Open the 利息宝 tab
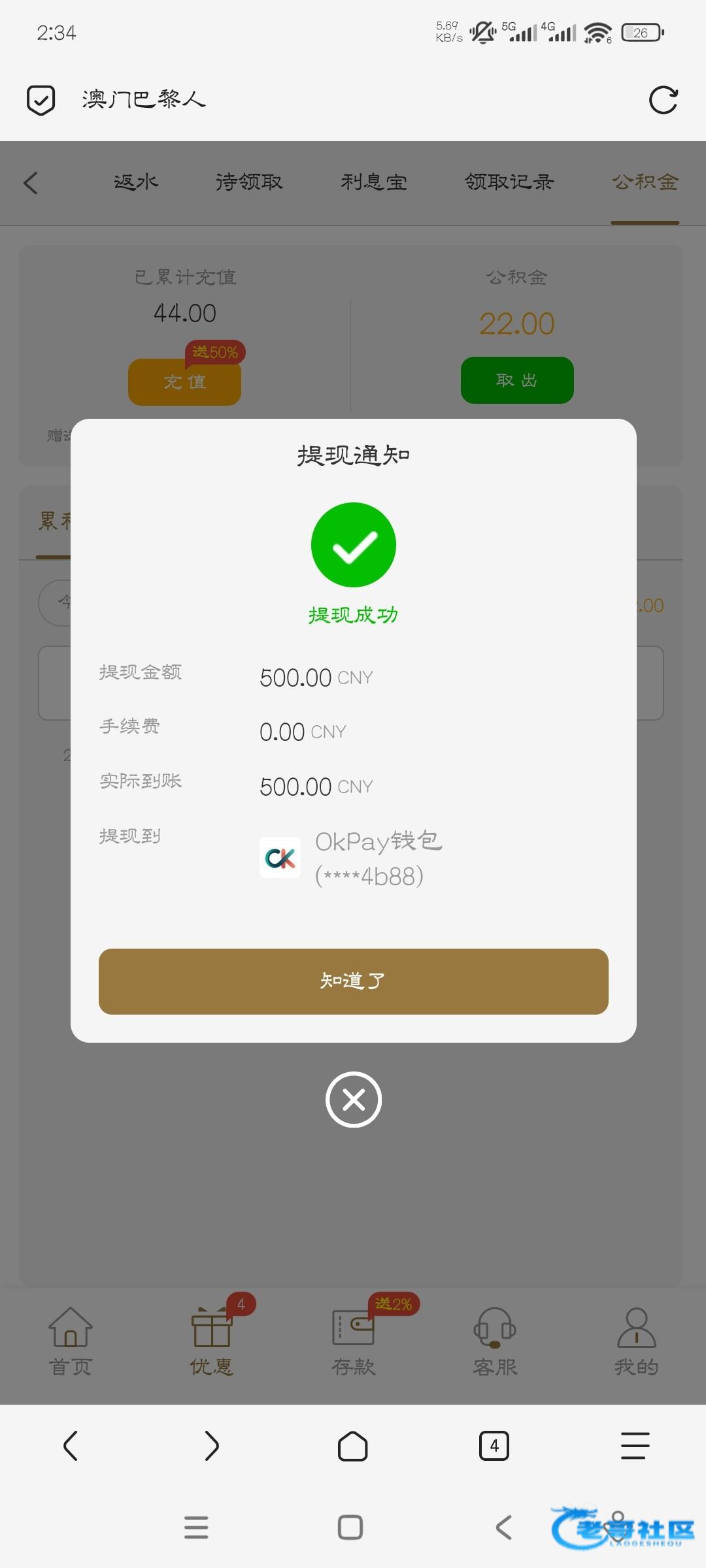Screen dimensions: 706x1568 [x=374, y=182]
